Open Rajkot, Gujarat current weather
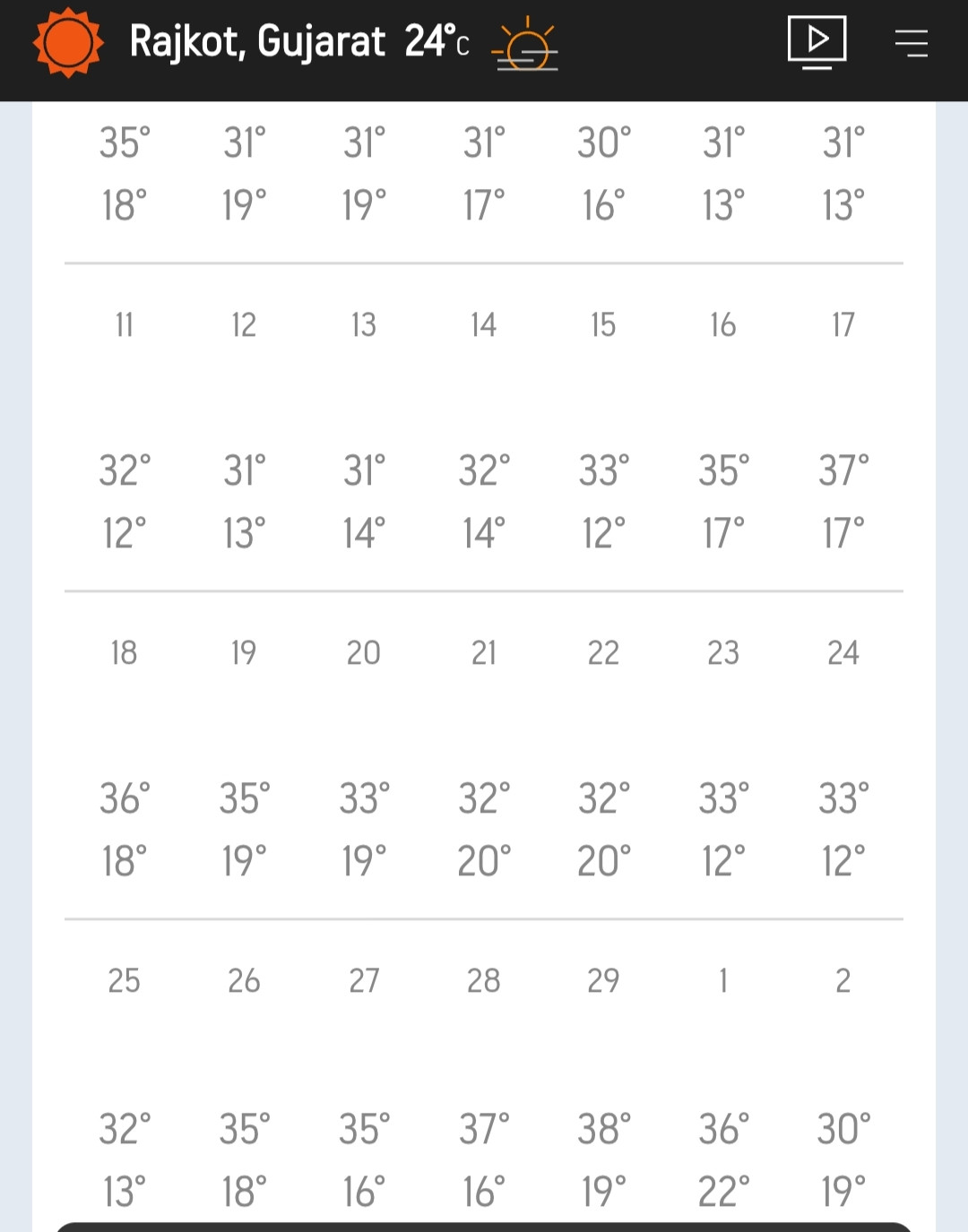Screen dimensions: 968x1232 [x=299, y=42]
